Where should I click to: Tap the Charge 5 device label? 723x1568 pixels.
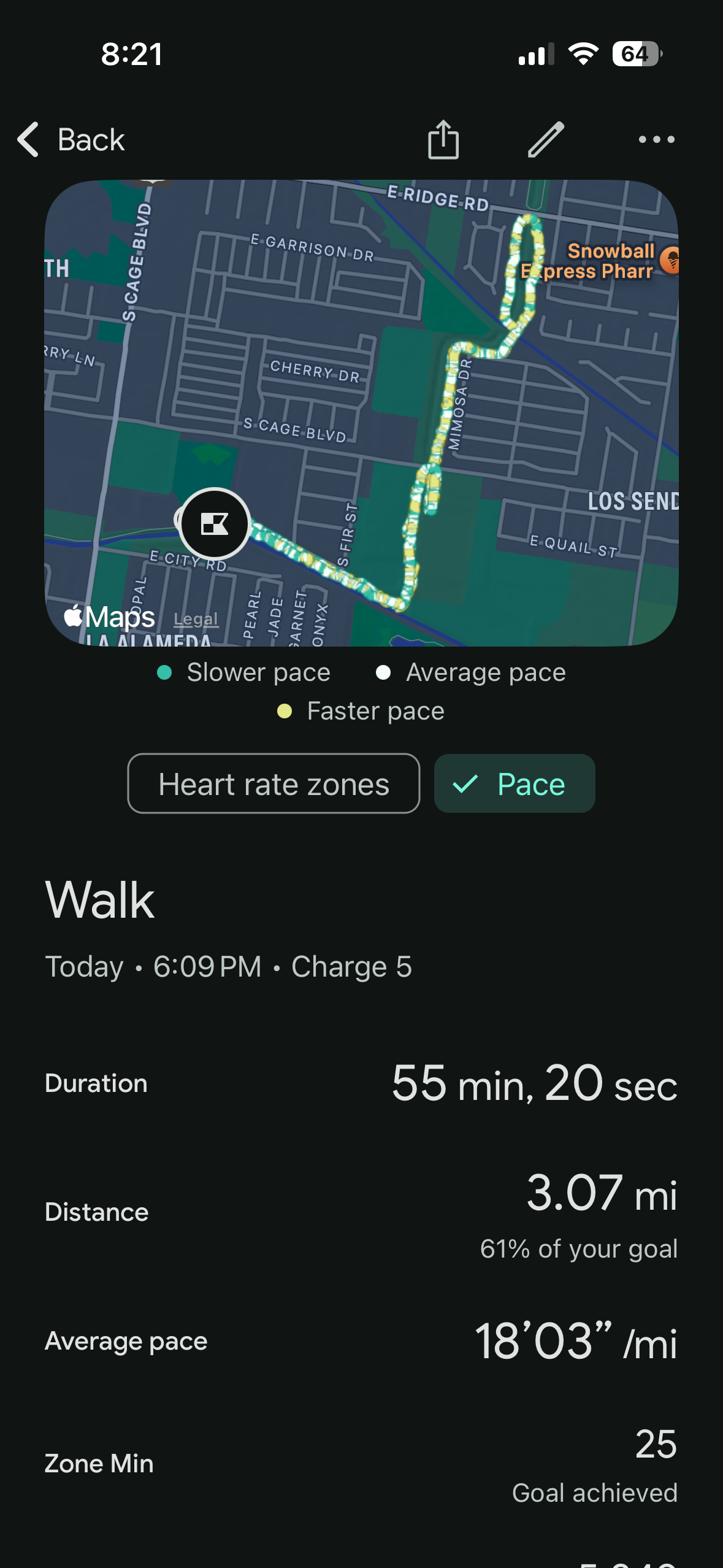[x=351, y=966]
